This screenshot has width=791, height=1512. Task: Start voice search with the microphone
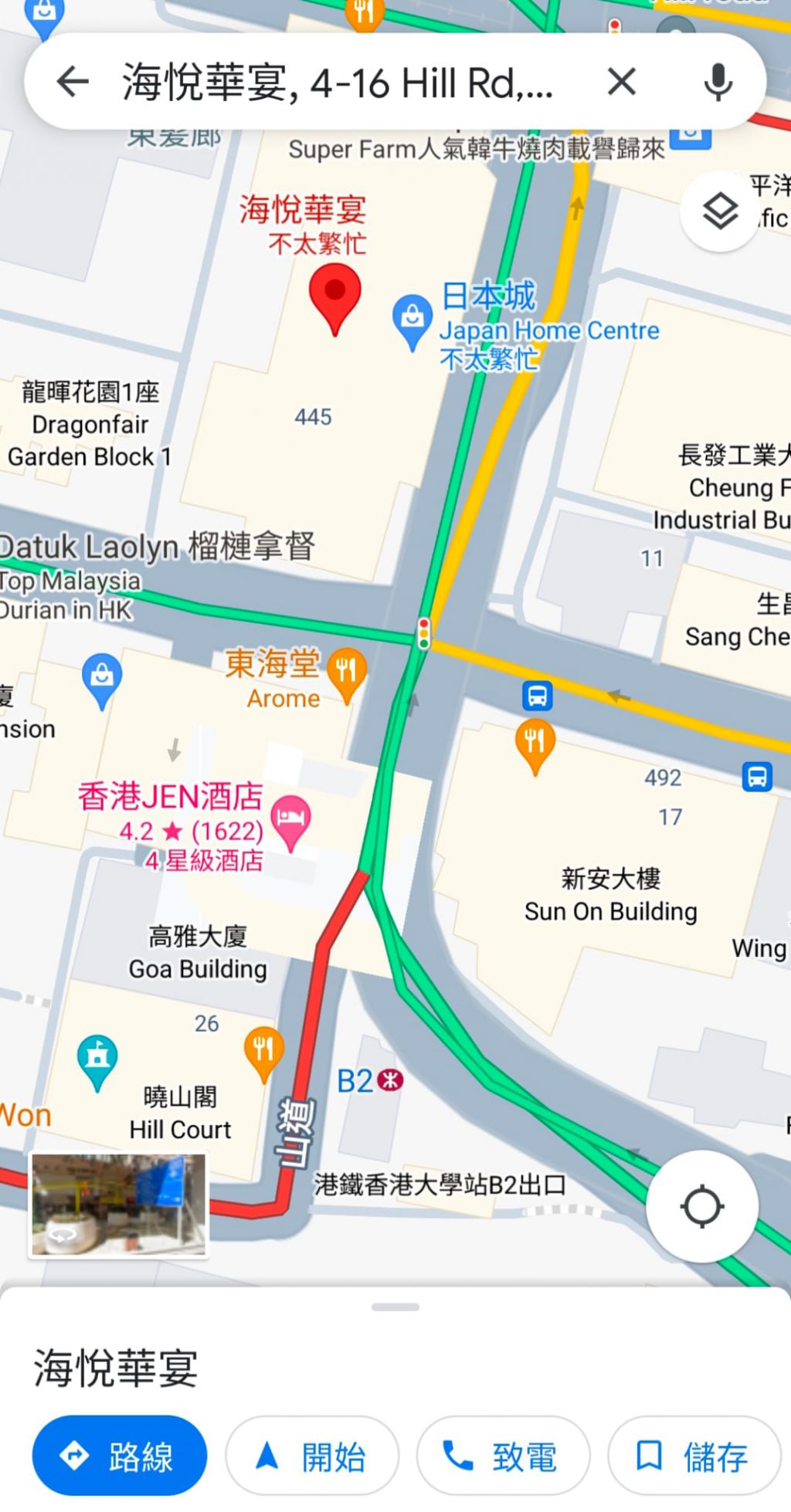[x=718, y=82]
